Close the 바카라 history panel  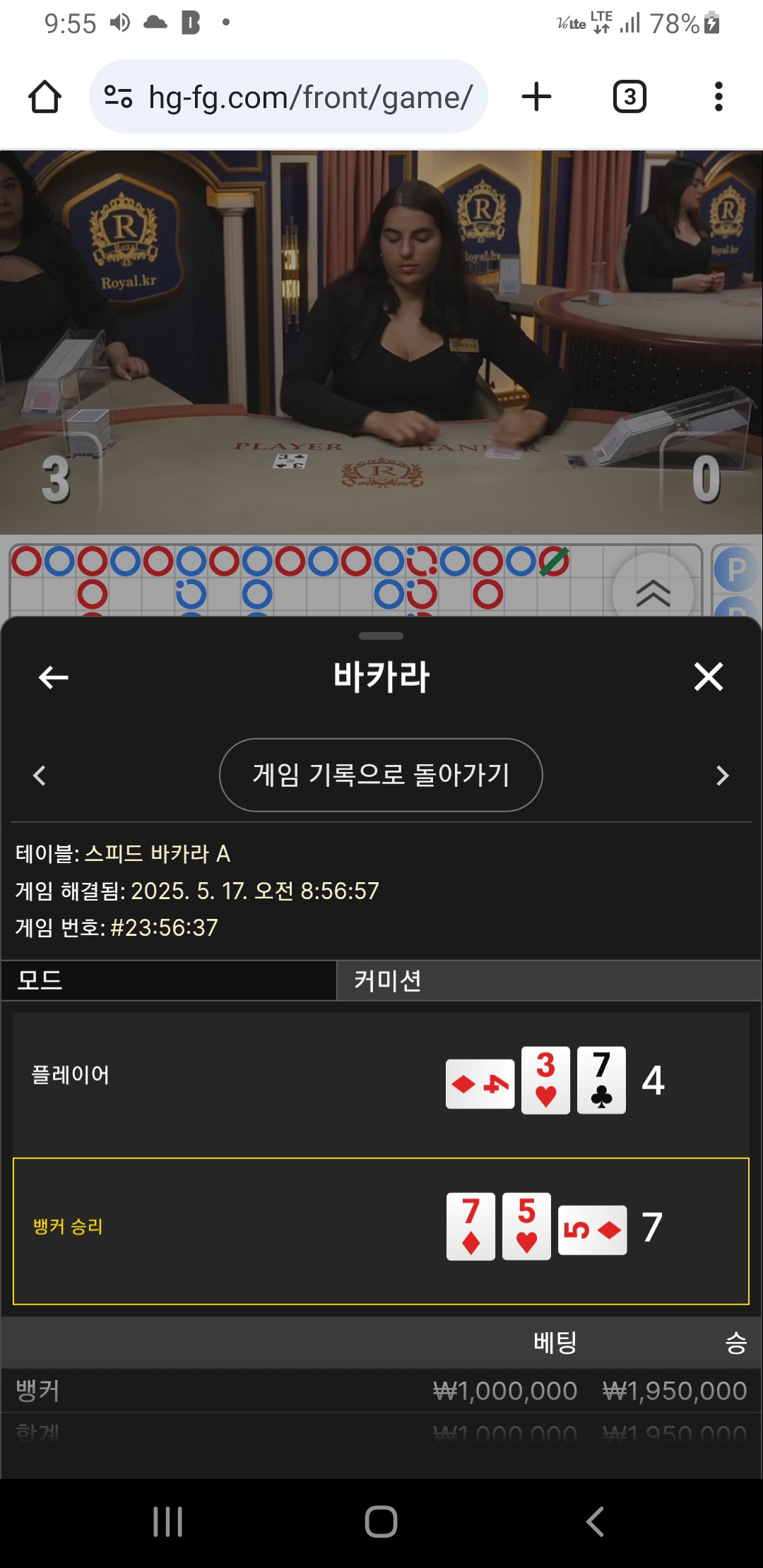coord(709,677)
